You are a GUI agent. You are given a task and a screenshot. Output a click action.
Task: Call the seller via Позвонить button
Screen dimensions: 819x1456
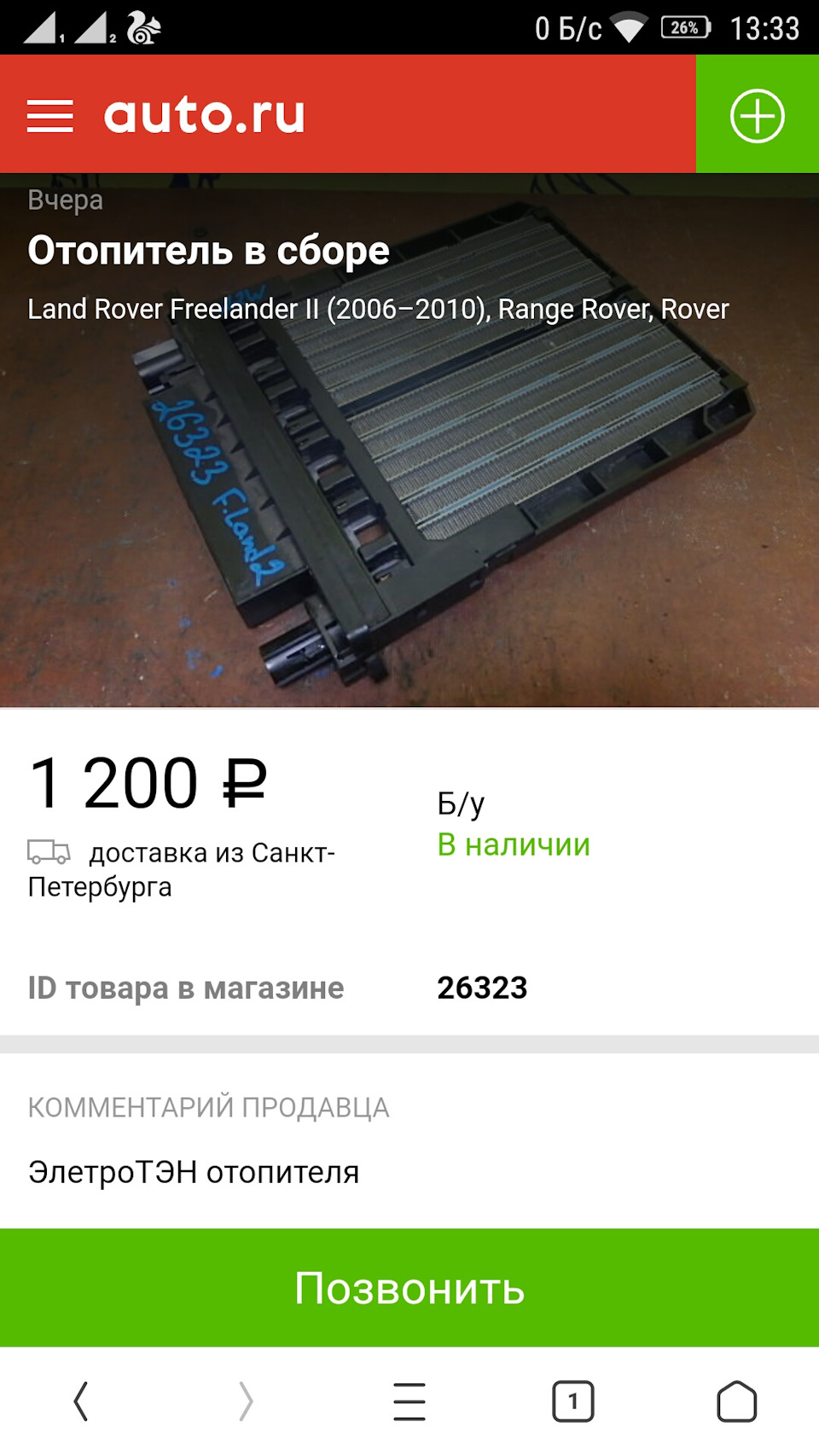coord(409,1288)
